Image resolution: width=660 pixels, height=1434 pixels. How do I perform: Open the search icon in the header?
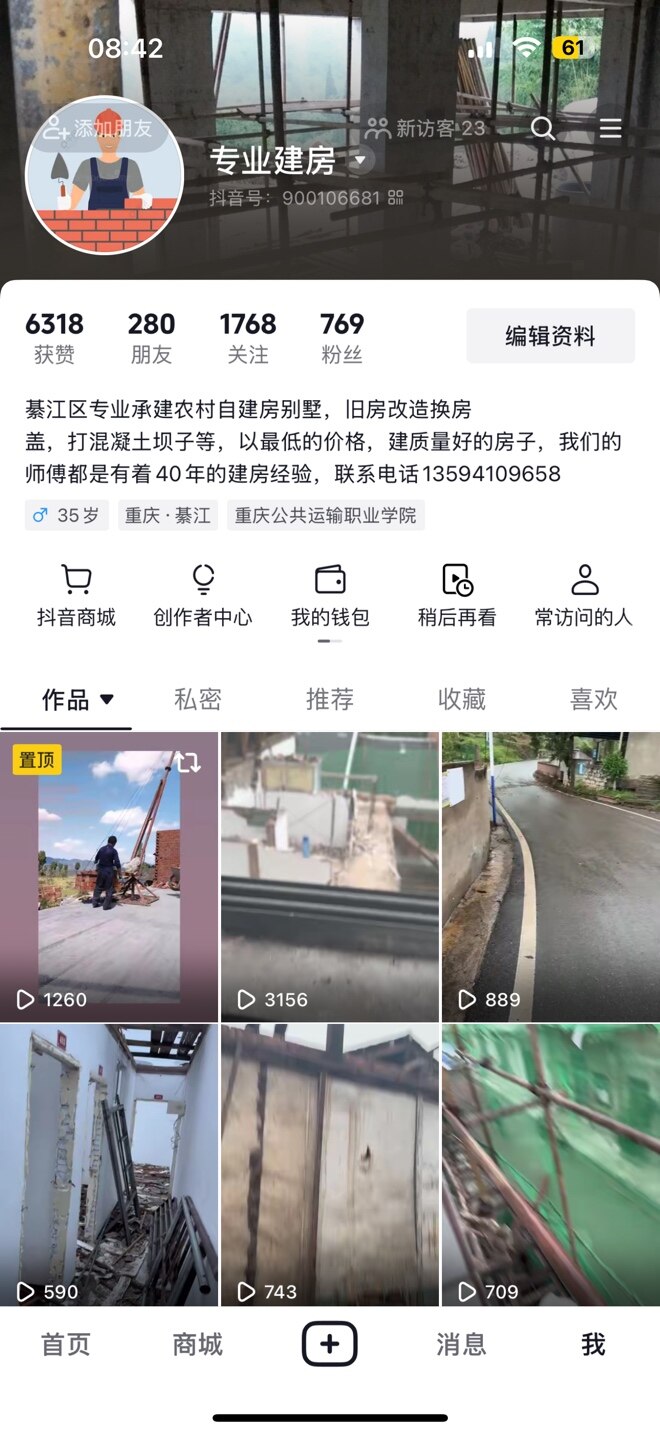pyautogui.click(x=542, y=128)
